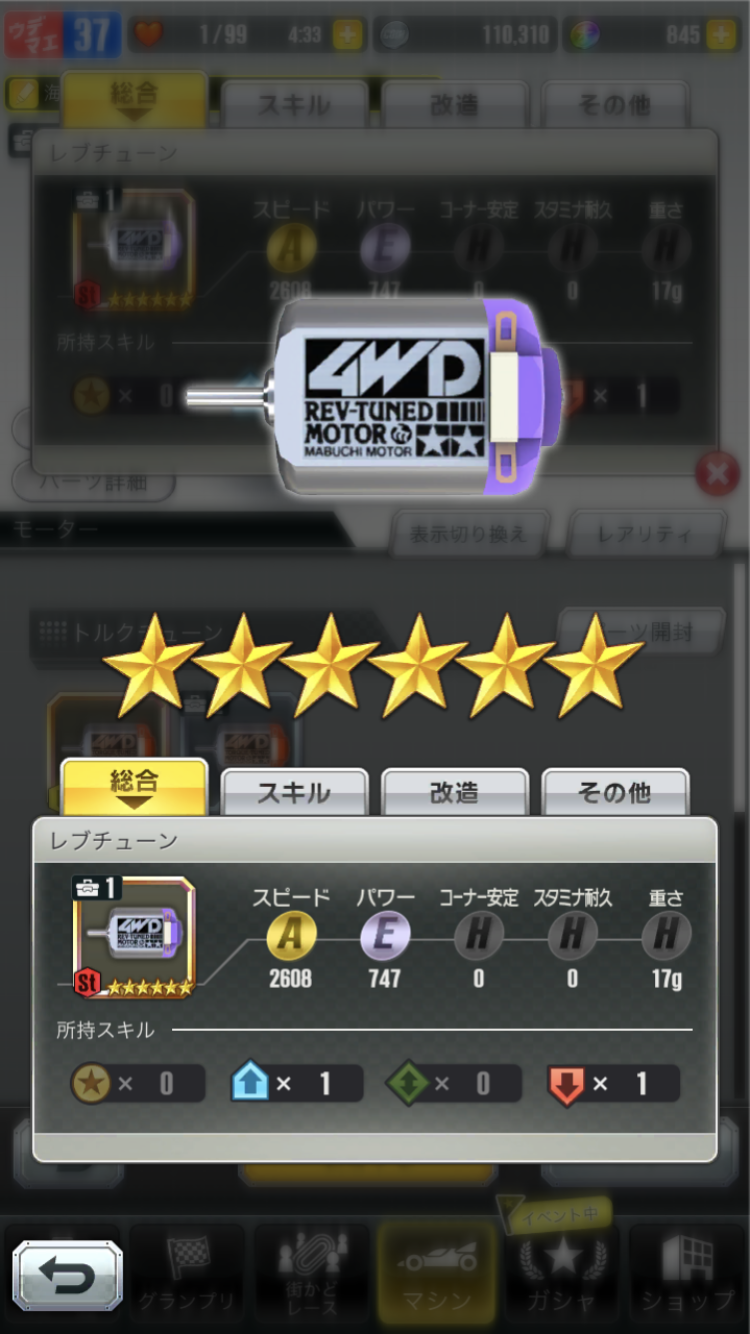Switch to the スキル tab
Viewport: 750px width, 1334px height.
point(294,792)
